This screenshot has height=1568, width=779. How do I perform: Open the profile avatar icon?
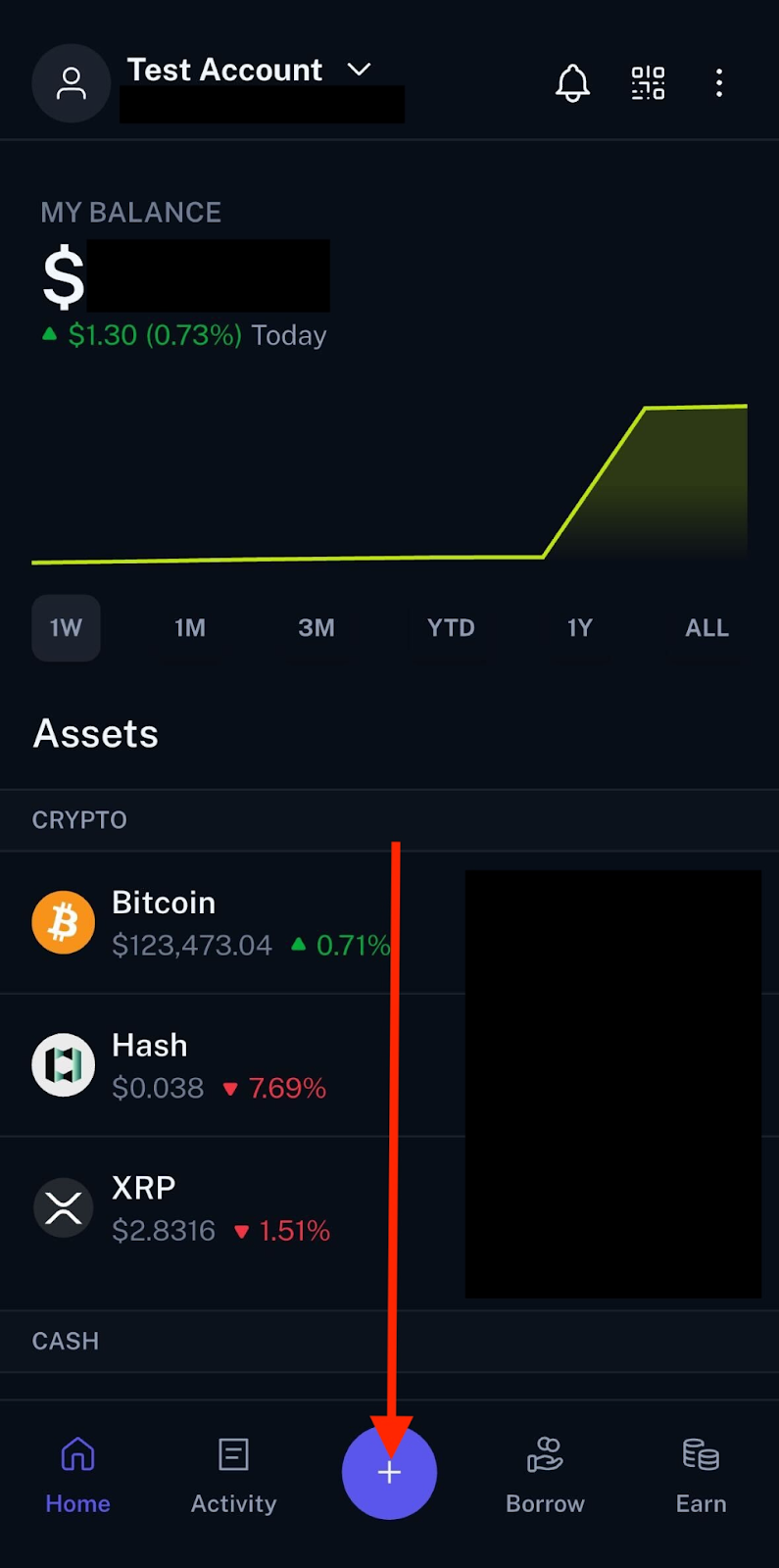[71, 83]
